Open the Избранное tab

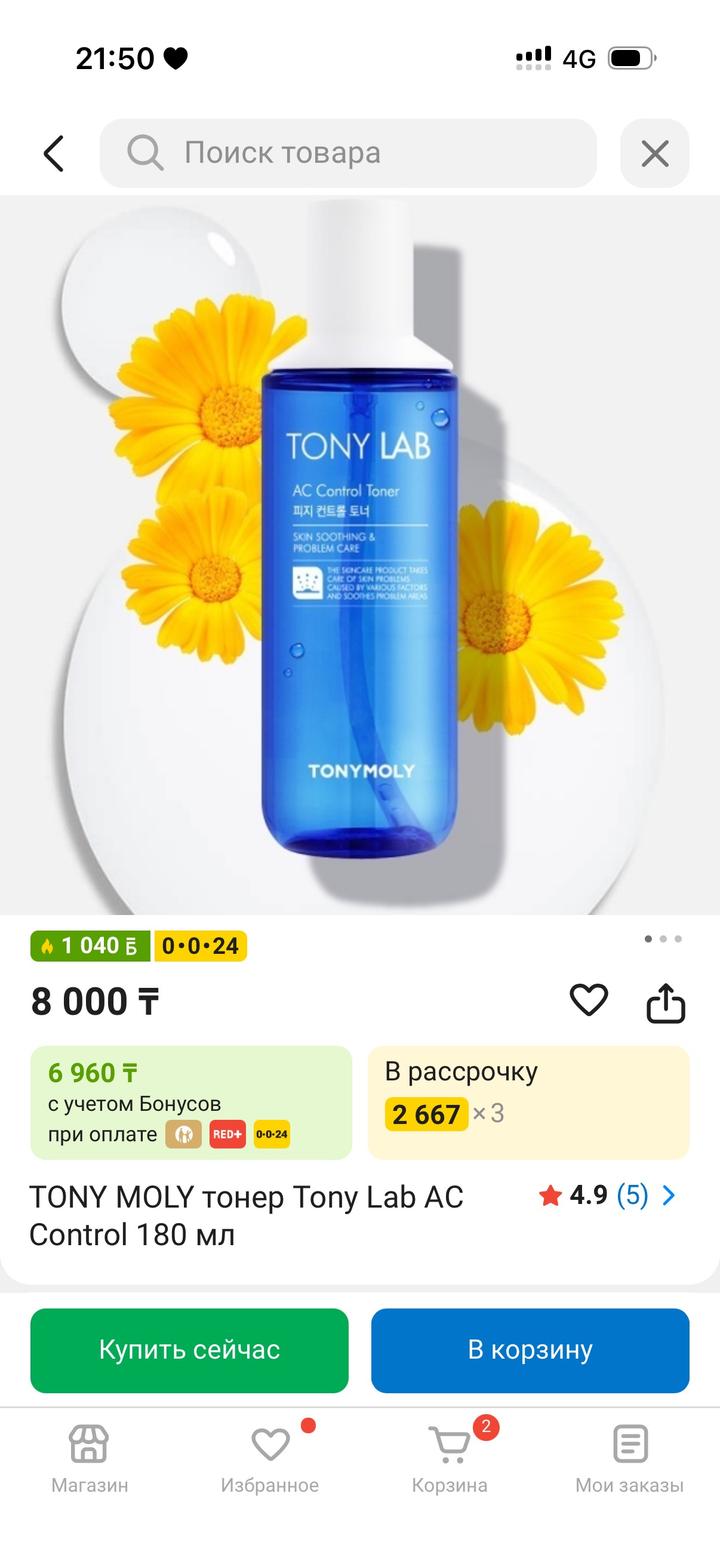click(x=270, y=1460)
